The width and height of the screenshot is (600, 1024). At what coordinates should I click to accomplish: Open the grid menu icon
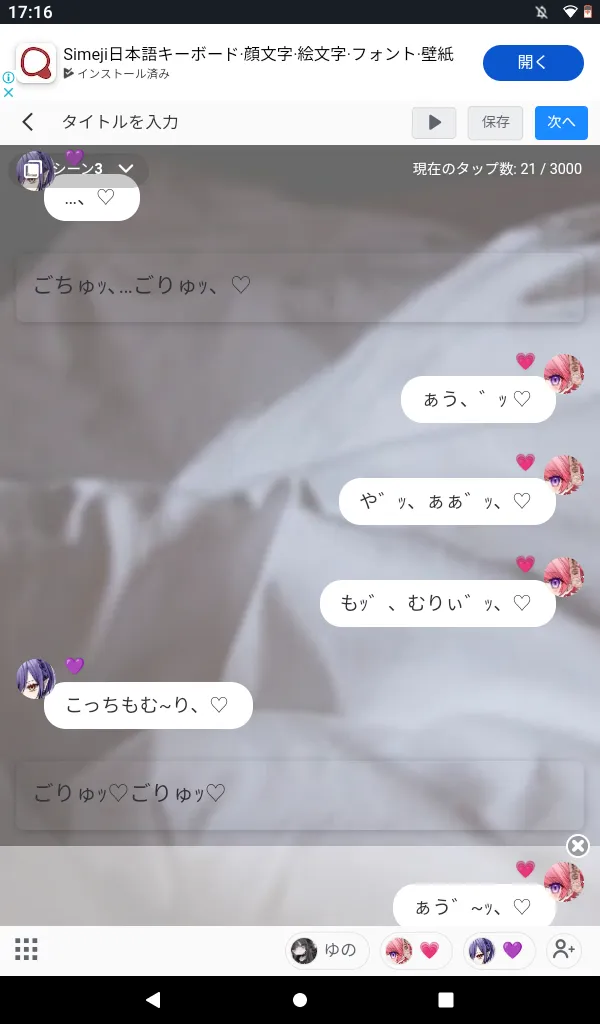click(26, 950)
